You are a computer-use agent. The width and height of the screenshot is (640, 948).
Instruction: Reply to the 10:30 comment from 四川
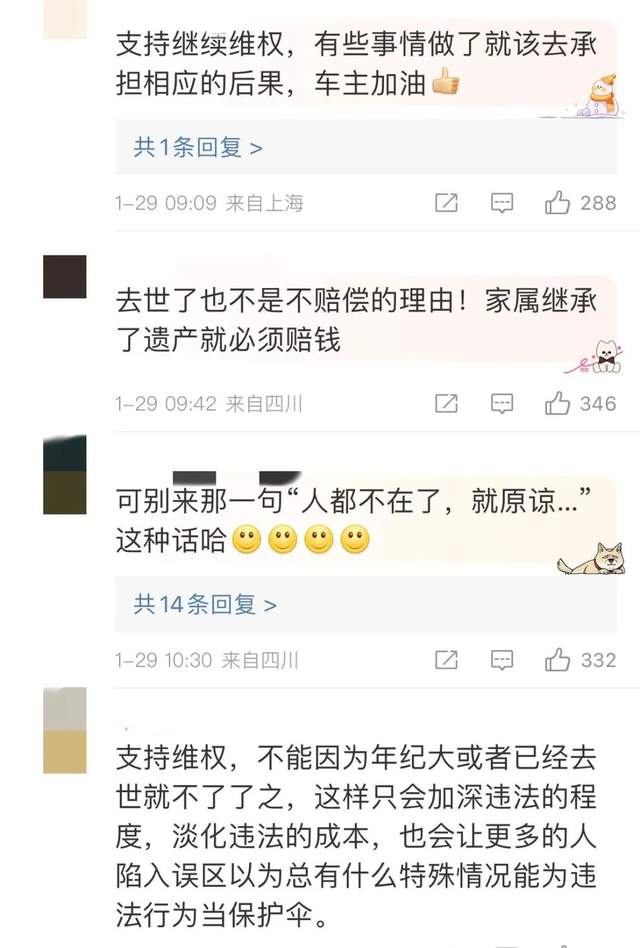tap(501, 660)
